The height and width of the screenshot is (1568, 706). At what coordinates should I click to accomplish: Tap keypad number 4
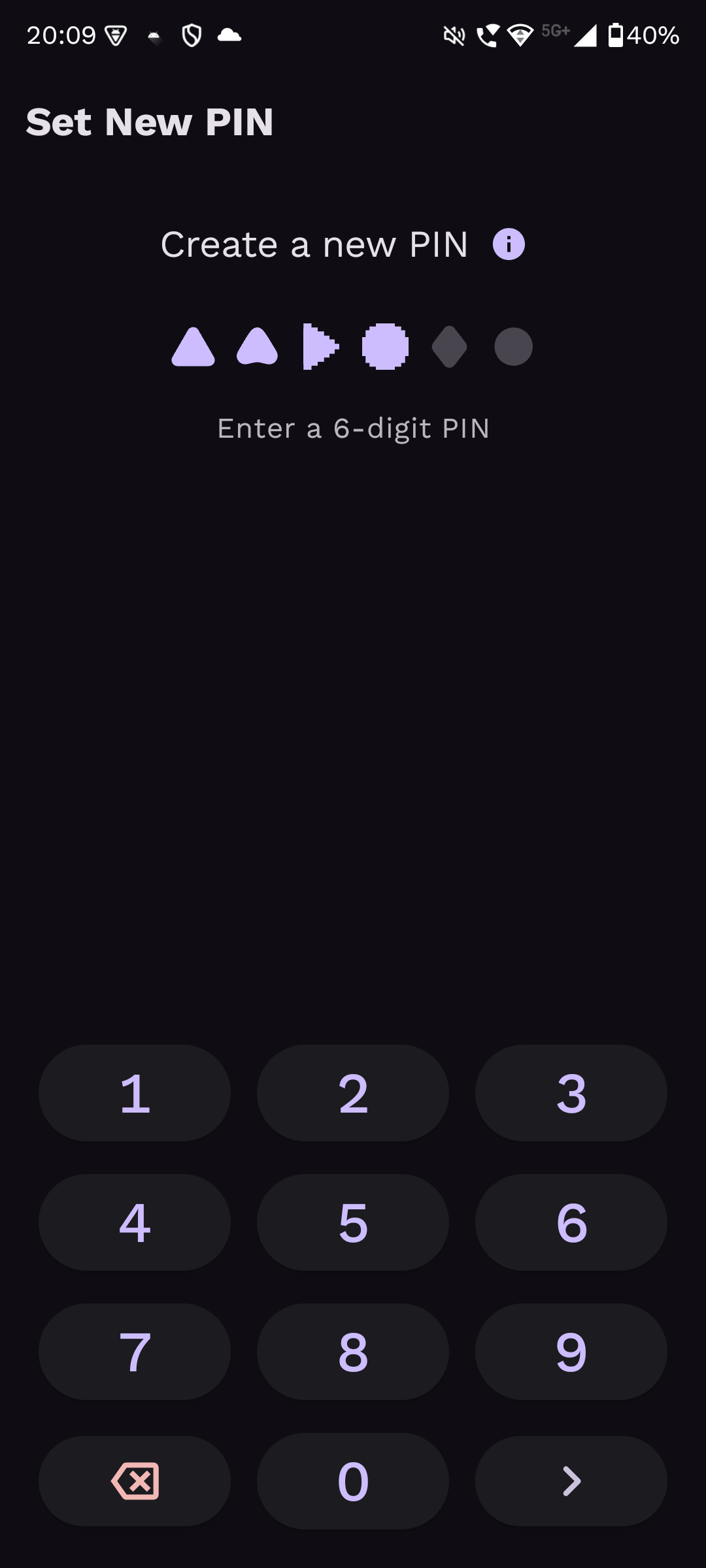click(135, 1222)
